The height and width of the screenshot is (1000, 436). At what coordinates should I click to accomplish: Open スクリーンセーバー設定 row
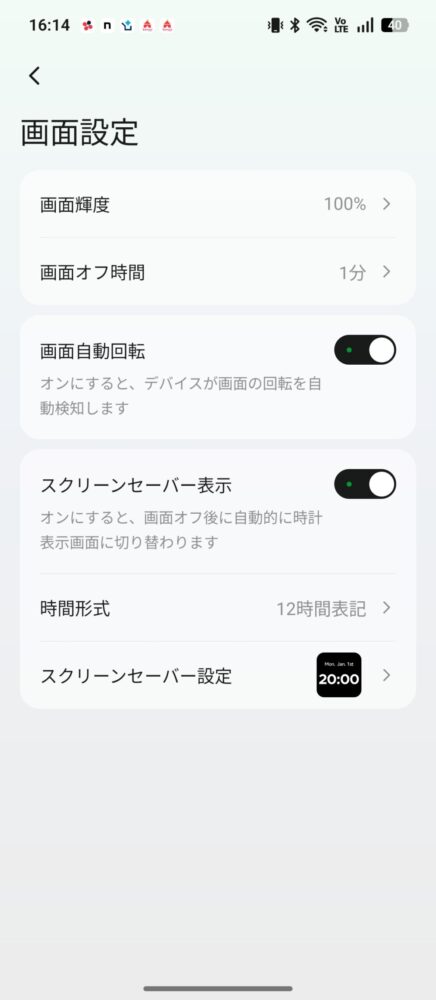(217, 675)
